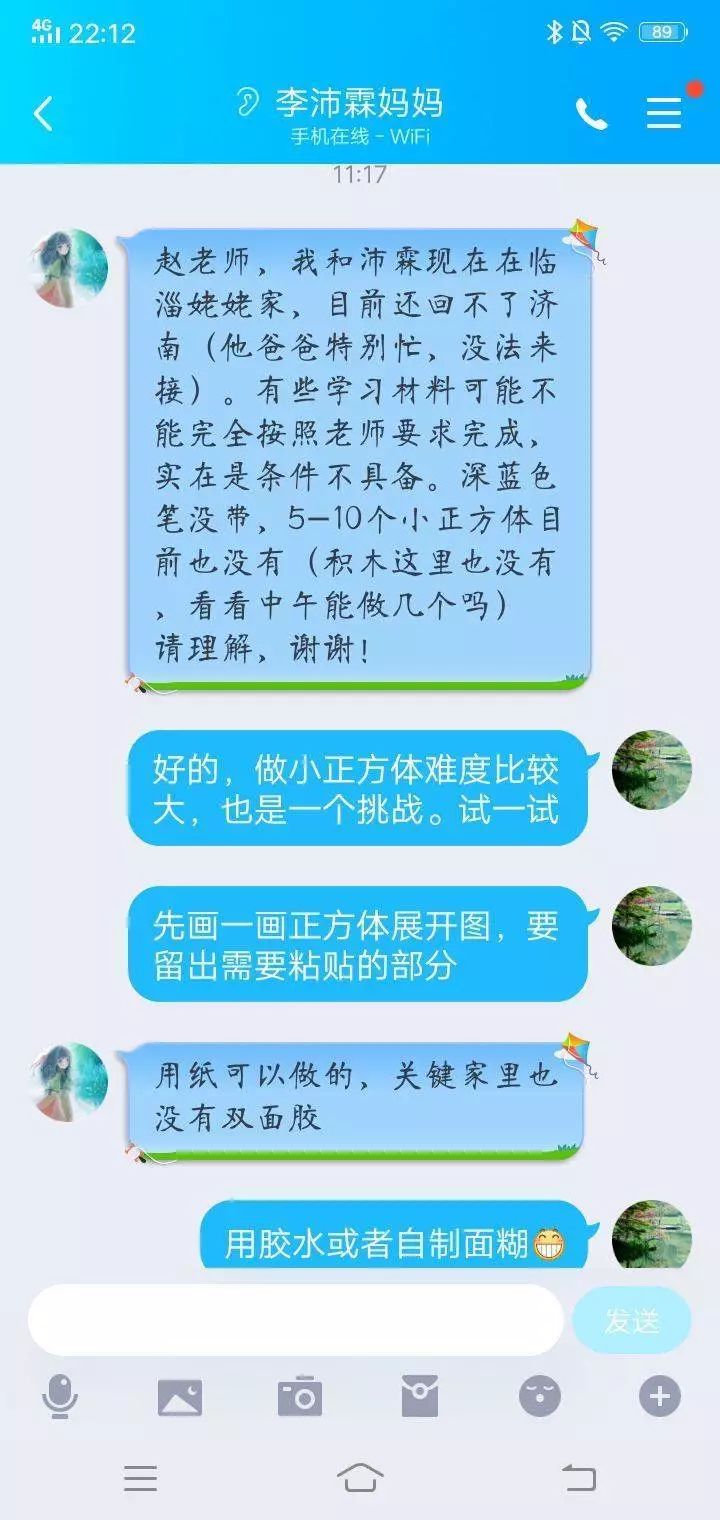
Task: Tap the system back button
Action: pos(578,1477)
